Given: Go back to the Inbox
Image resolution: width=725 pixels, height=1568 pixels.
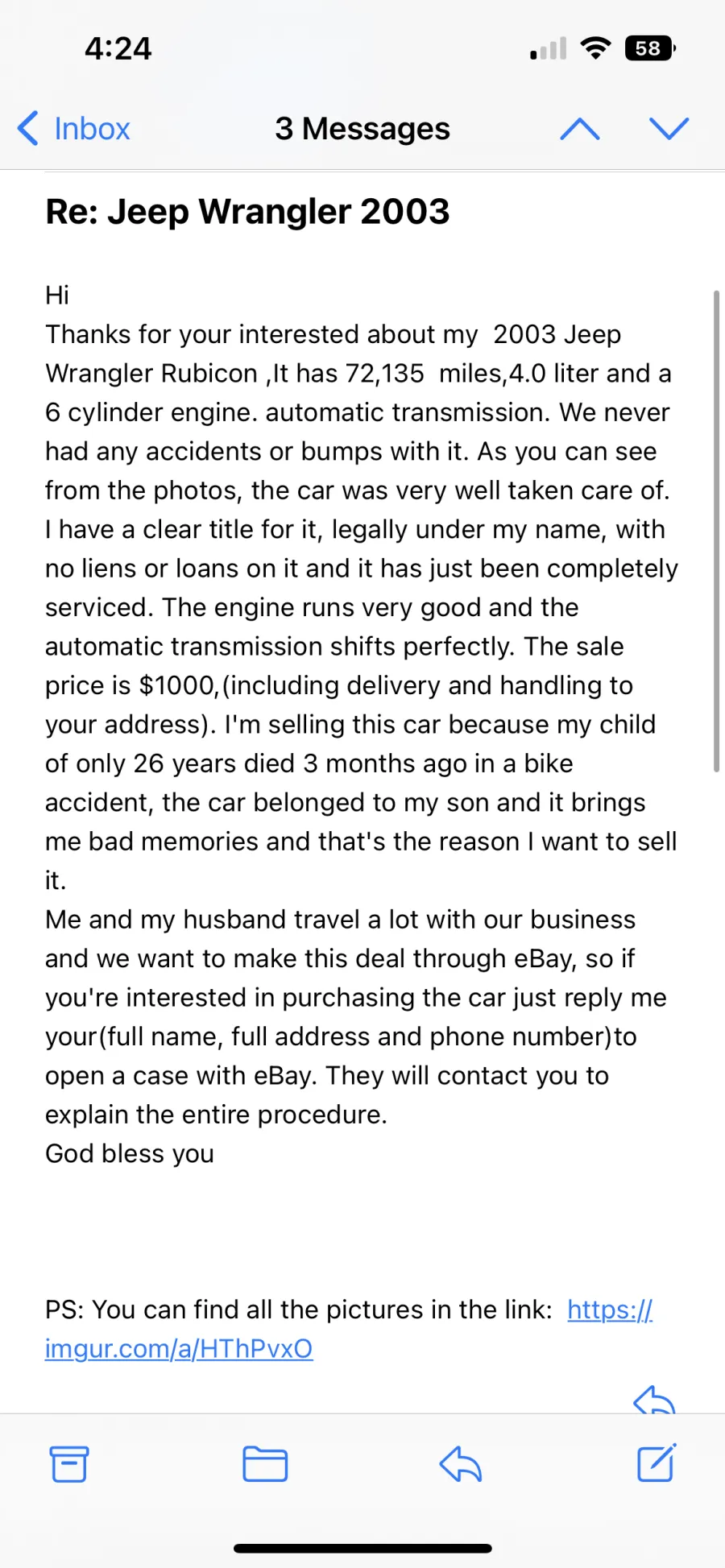Looking at the screenshot, I should point(73,129).
